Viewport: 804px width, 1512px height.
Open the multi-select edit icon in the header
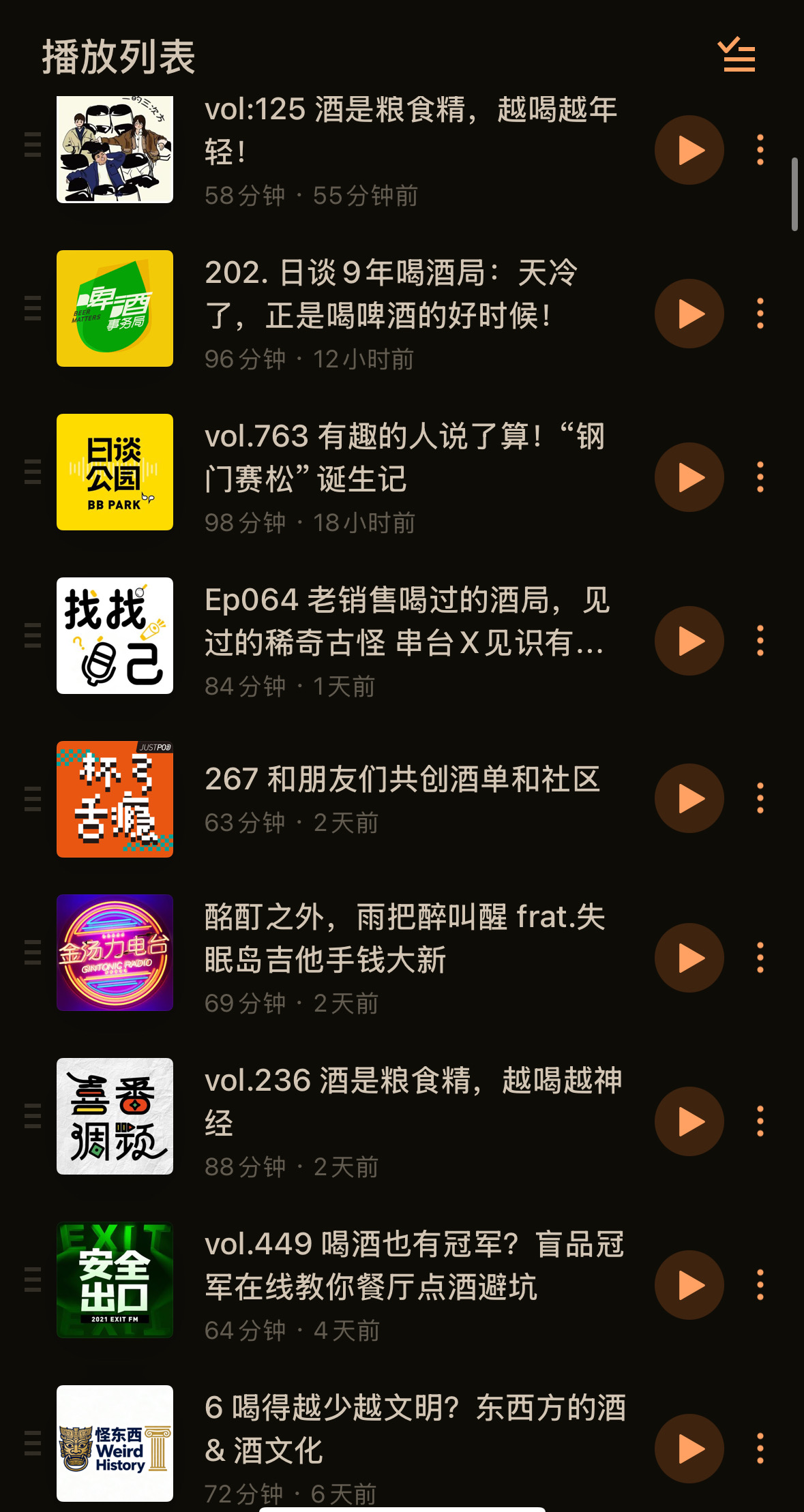736,55
